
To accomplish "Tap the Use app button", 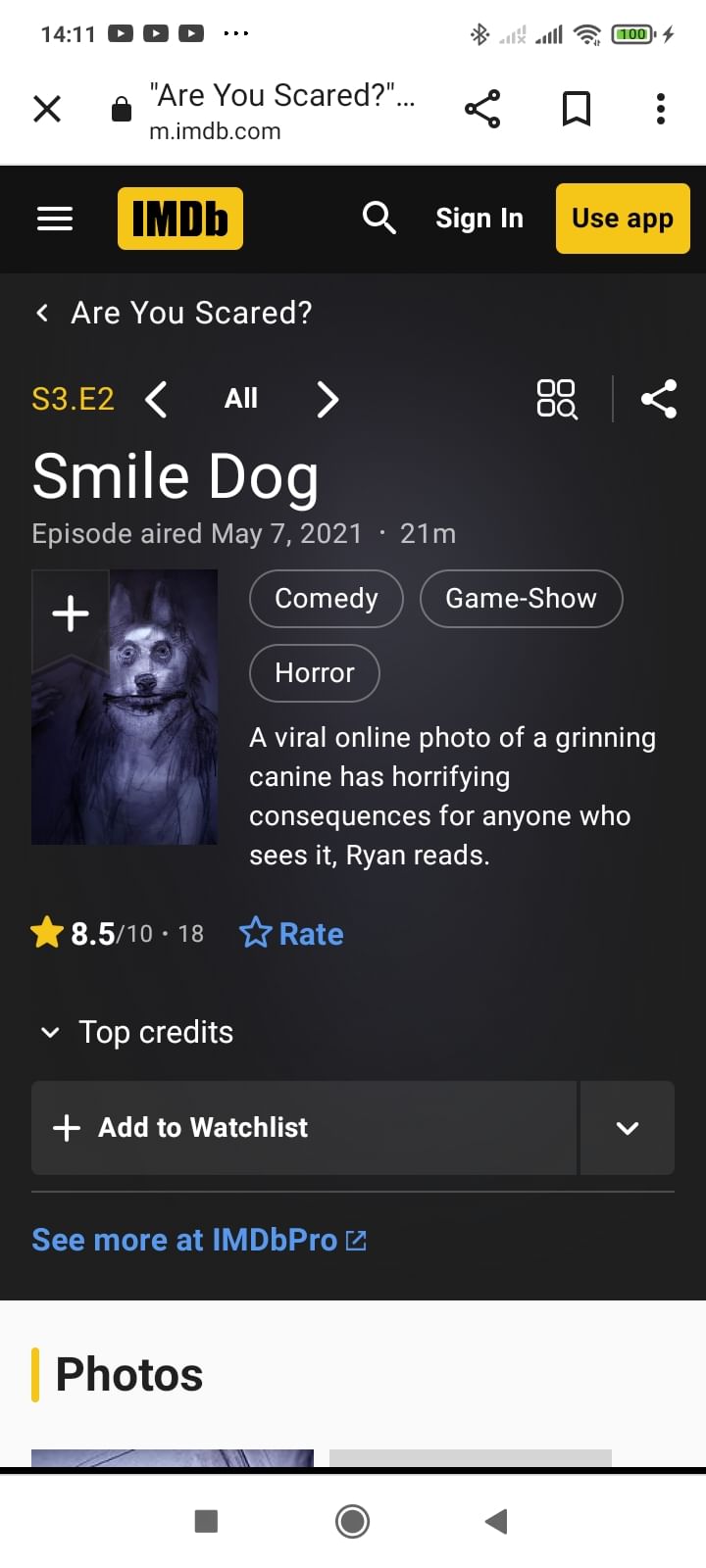I will [623, 219].
